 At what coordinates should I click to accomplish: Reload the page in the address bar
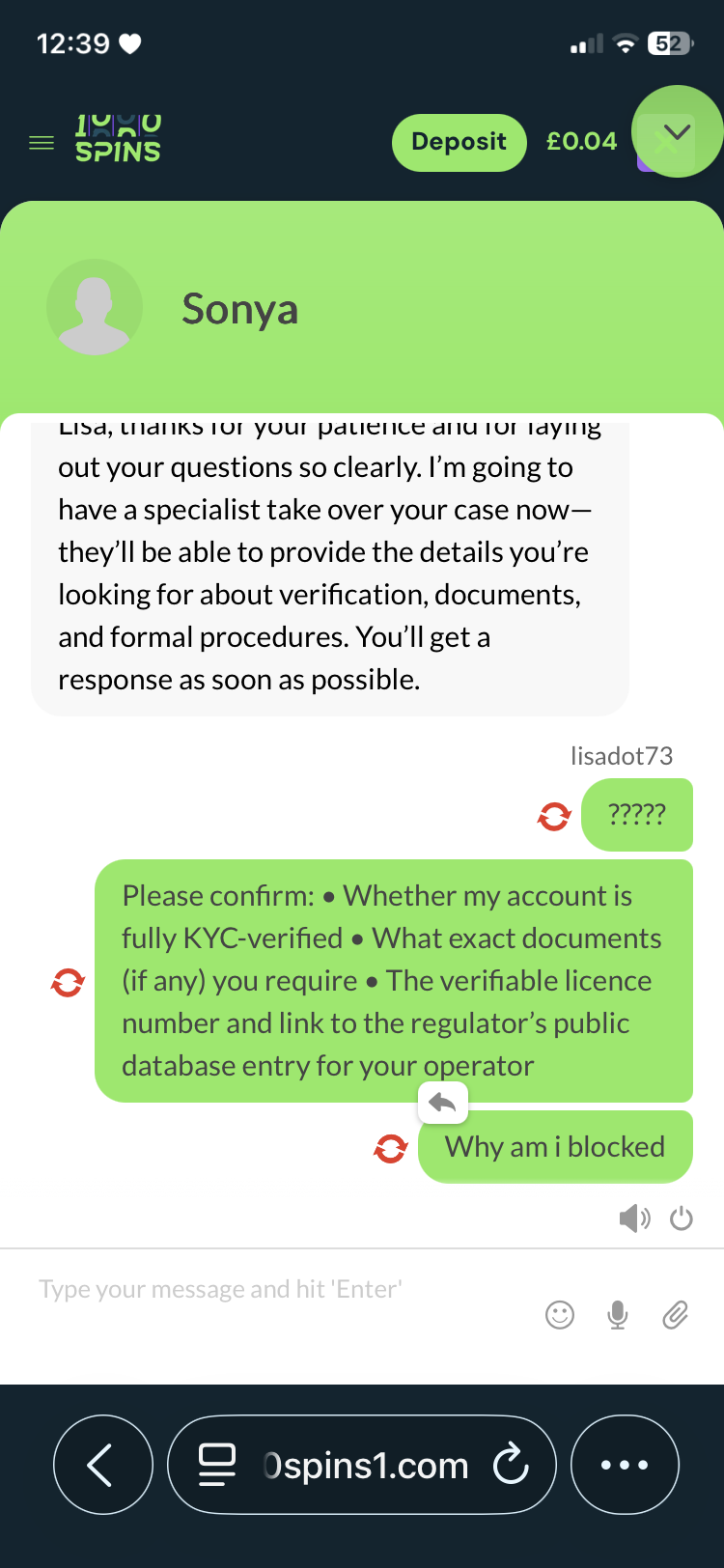tap(511, 1465)
